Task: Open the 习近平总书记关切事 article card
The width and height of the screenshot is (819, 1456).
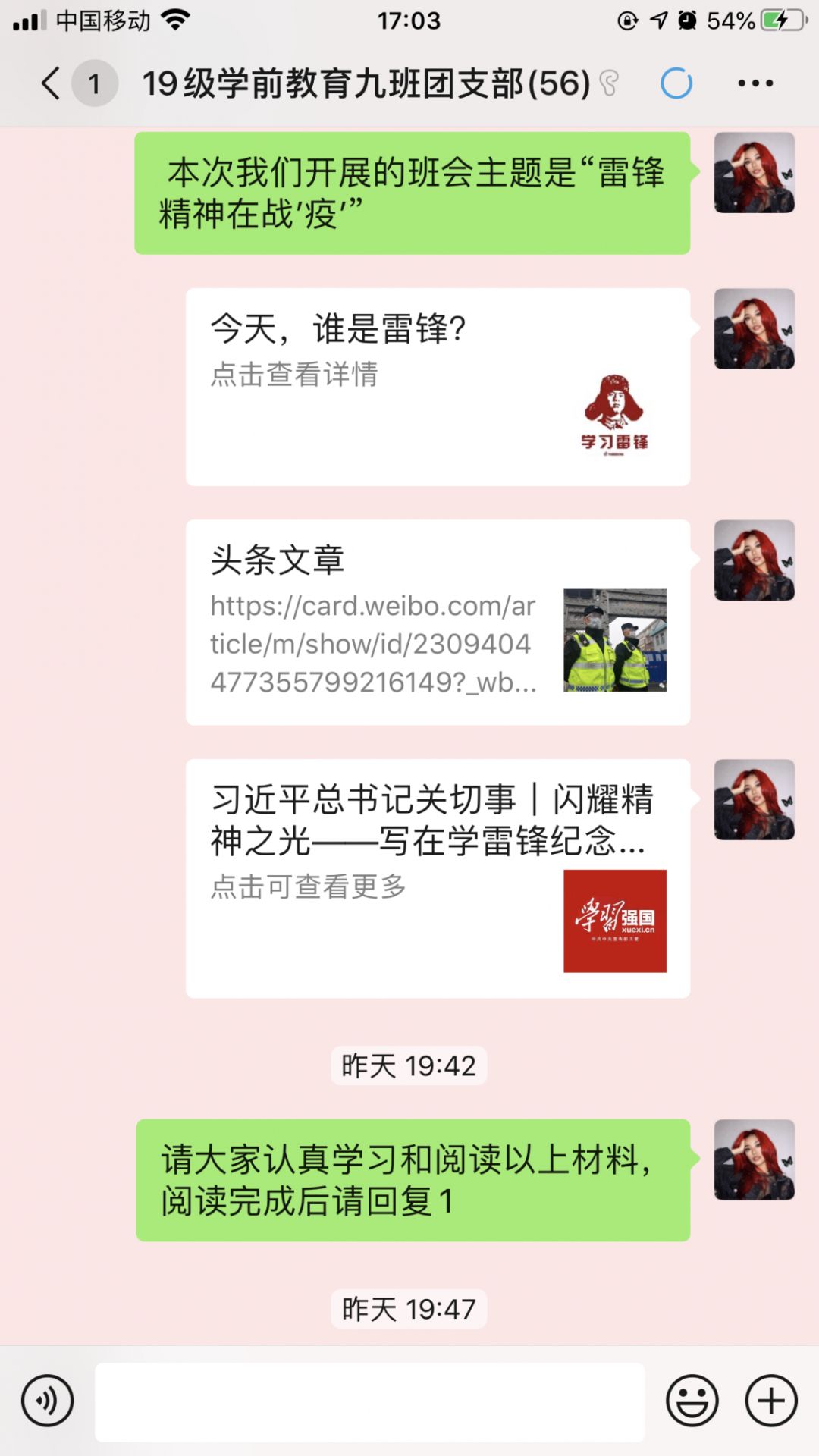Action: 438,878
